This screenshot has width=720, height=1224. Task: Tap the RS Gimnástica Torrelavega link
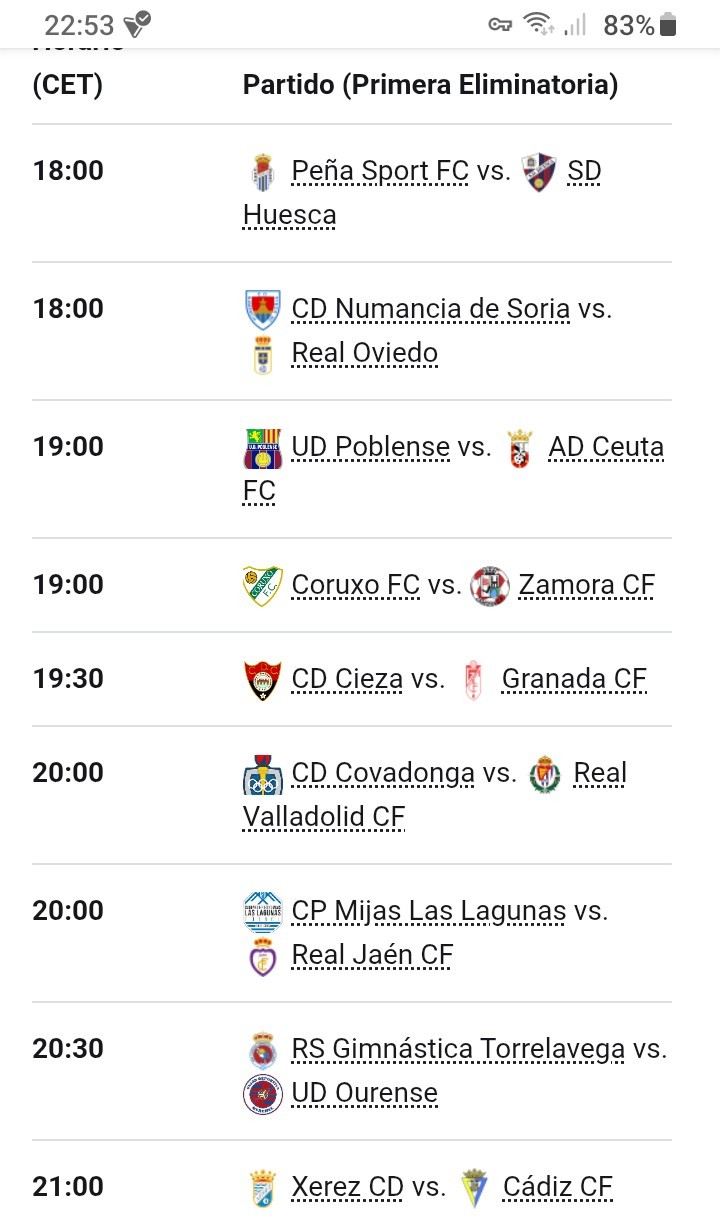pyautogui.click(x=458, y=1049)
